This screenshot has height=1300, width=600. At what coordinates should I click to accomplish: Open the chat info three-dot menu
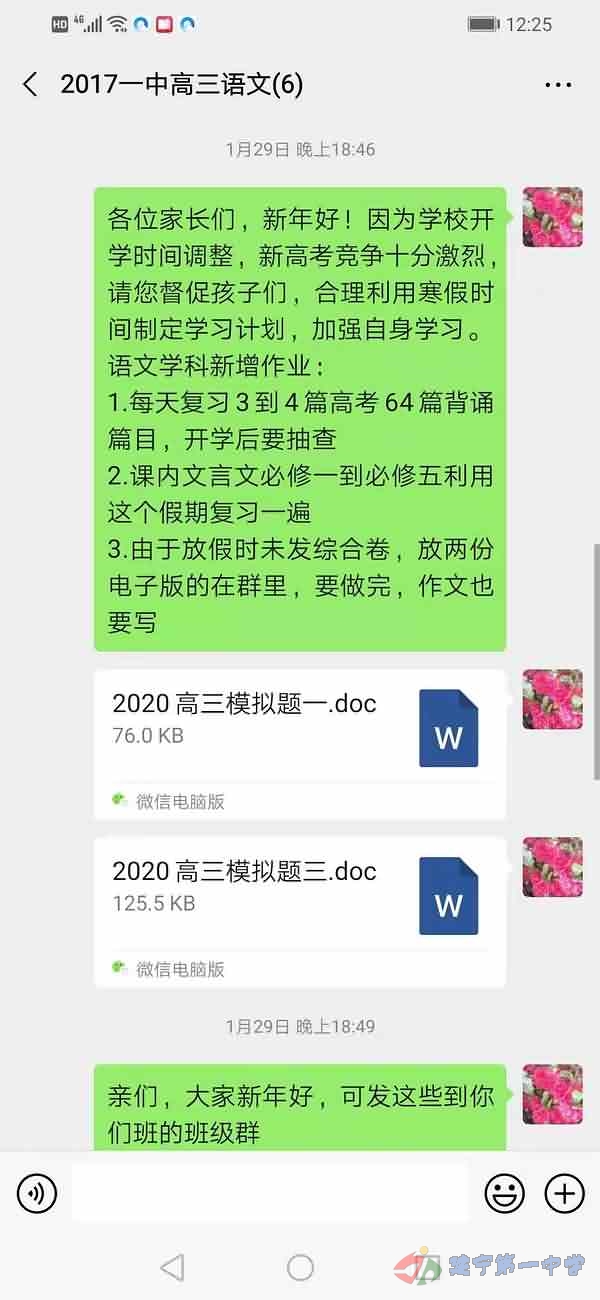click(x=558, y=86)
